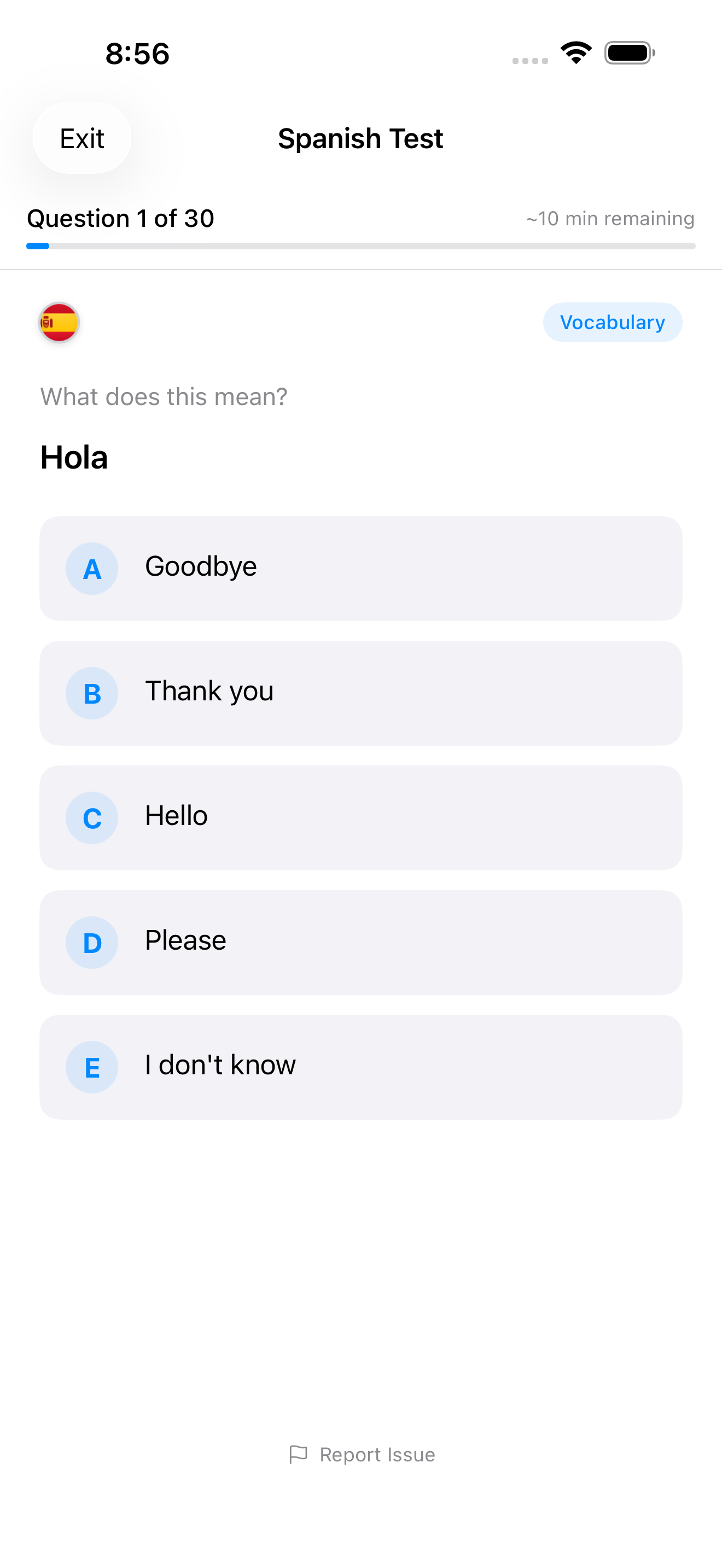
Task: Select answer A, Goodbye
Action: click(x=360, y=569)
